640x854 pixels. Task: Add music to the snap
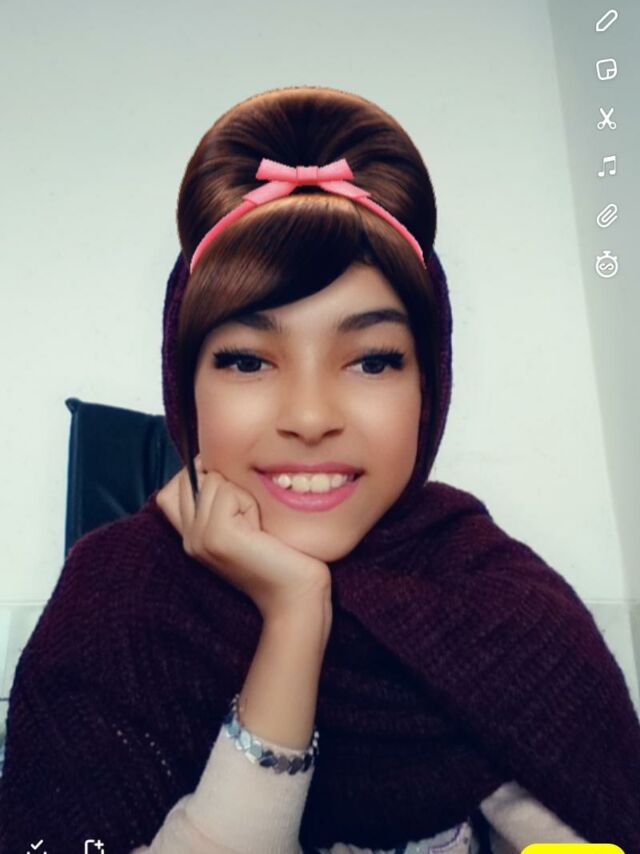click(606, 167)
